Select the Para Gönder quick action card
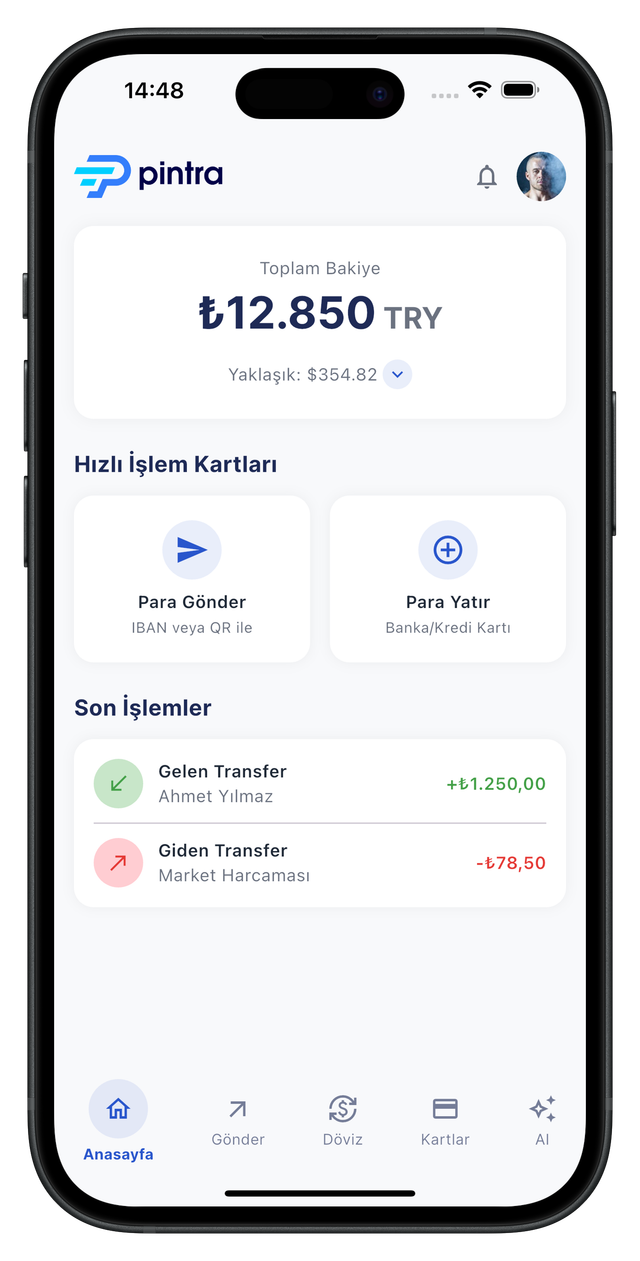Image resolution: width=640 pixels, height=1261 pixels. coord(192,578)
